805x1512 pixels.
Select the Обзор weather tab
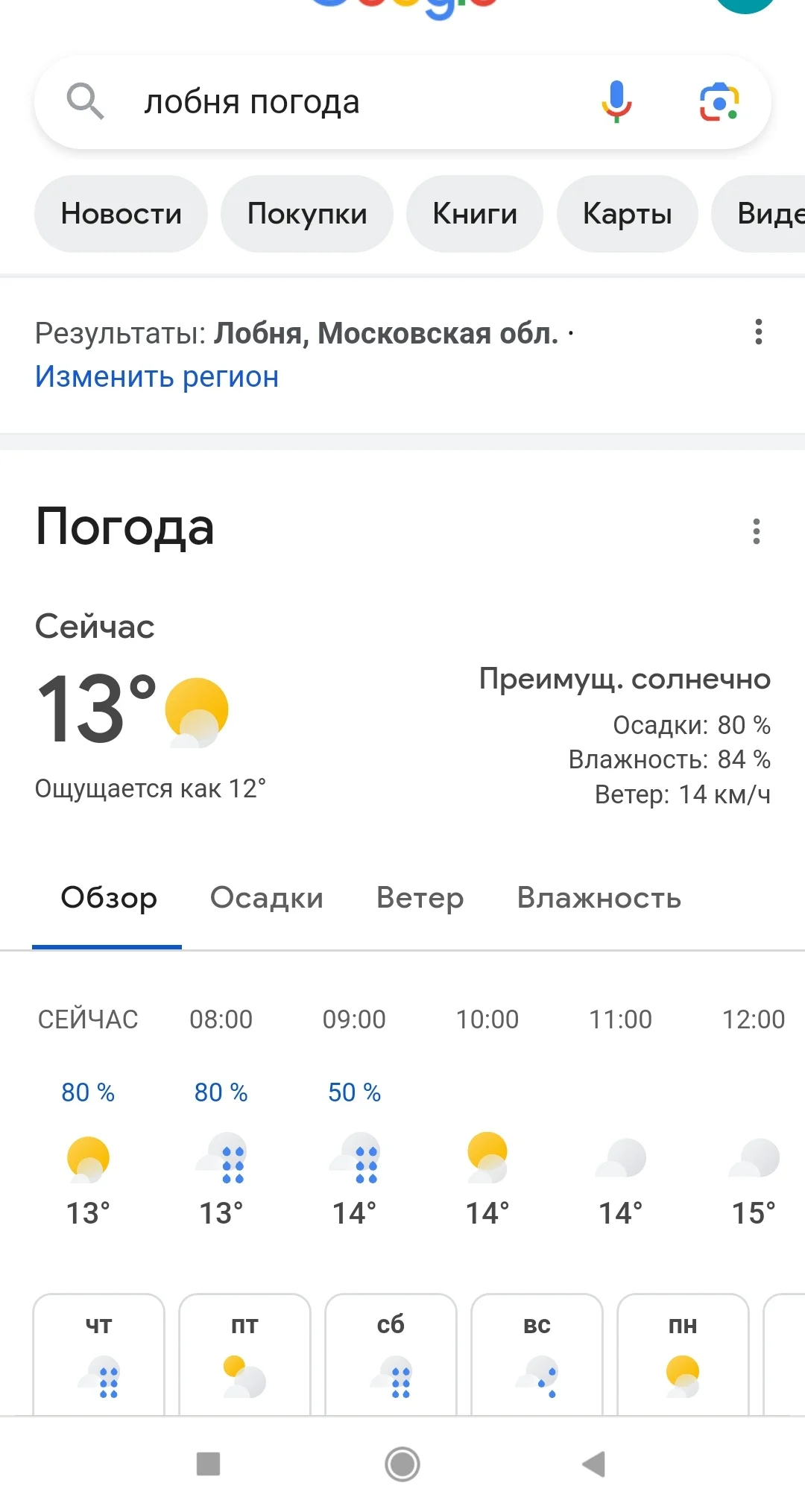tap(109, 898)
